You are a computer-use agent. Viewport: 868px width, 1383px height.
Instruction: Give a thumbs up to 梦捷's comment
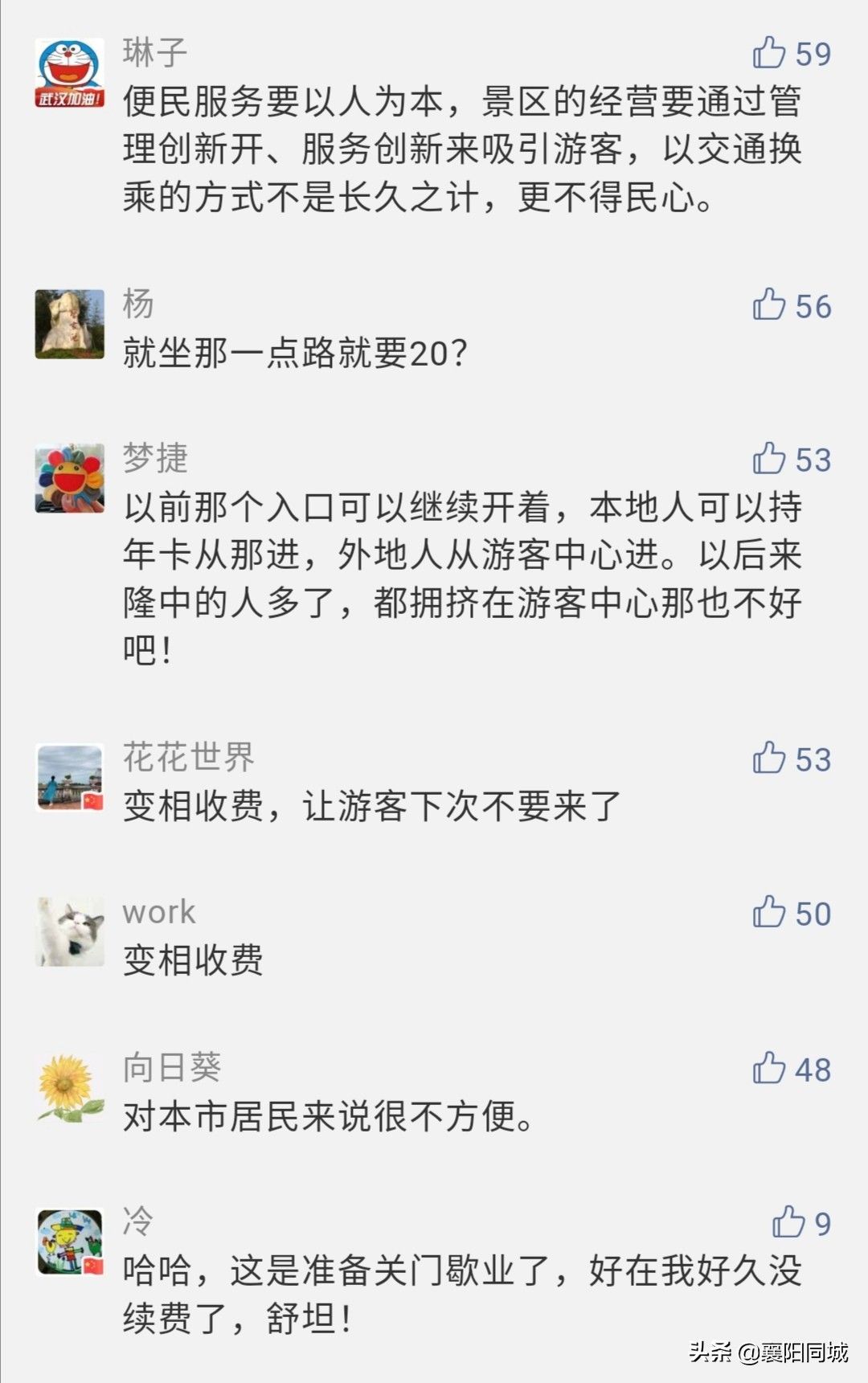[769, 459]
